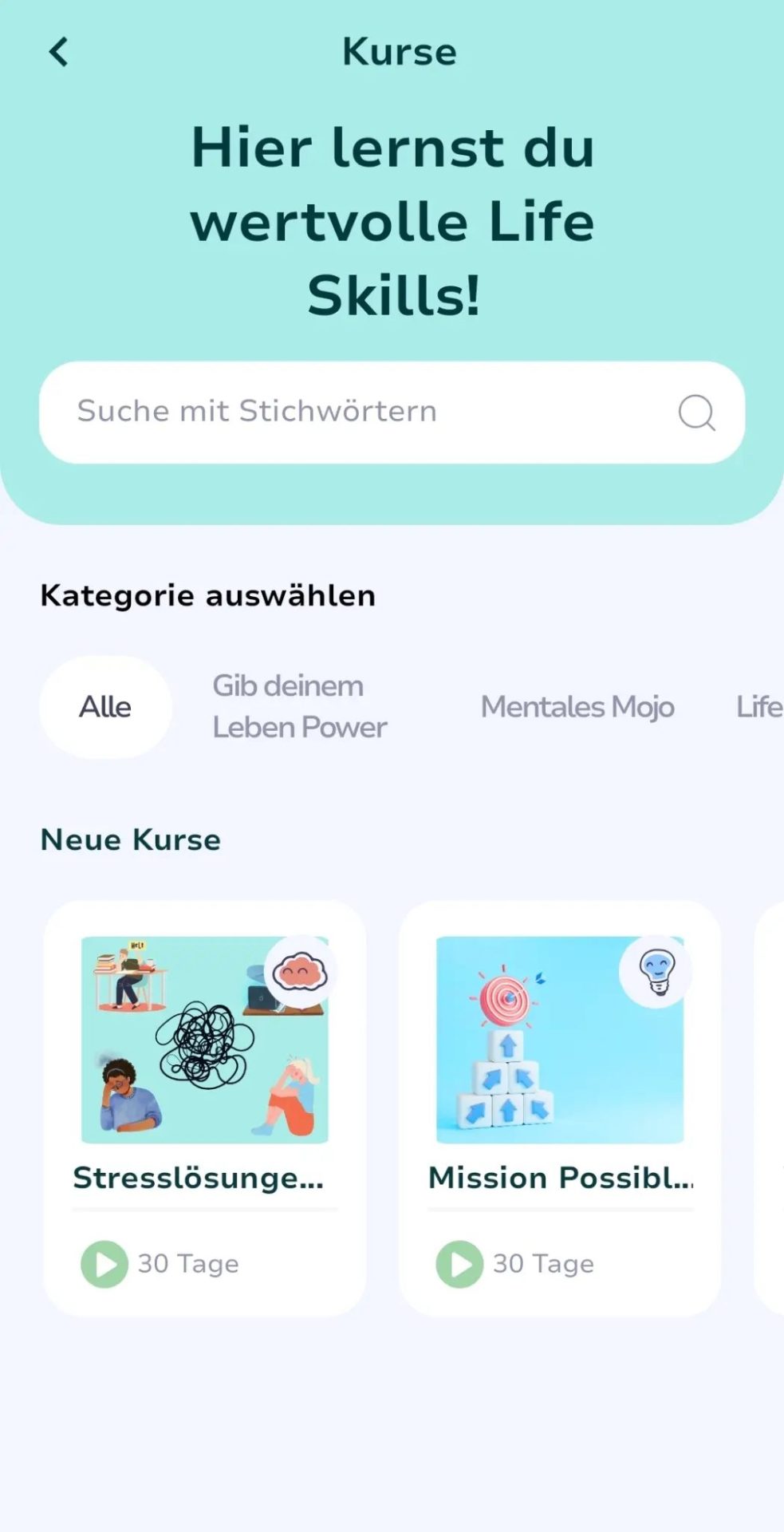
Task: Start the Stresslösunge... course via play icon
Action: [104, 1264]
